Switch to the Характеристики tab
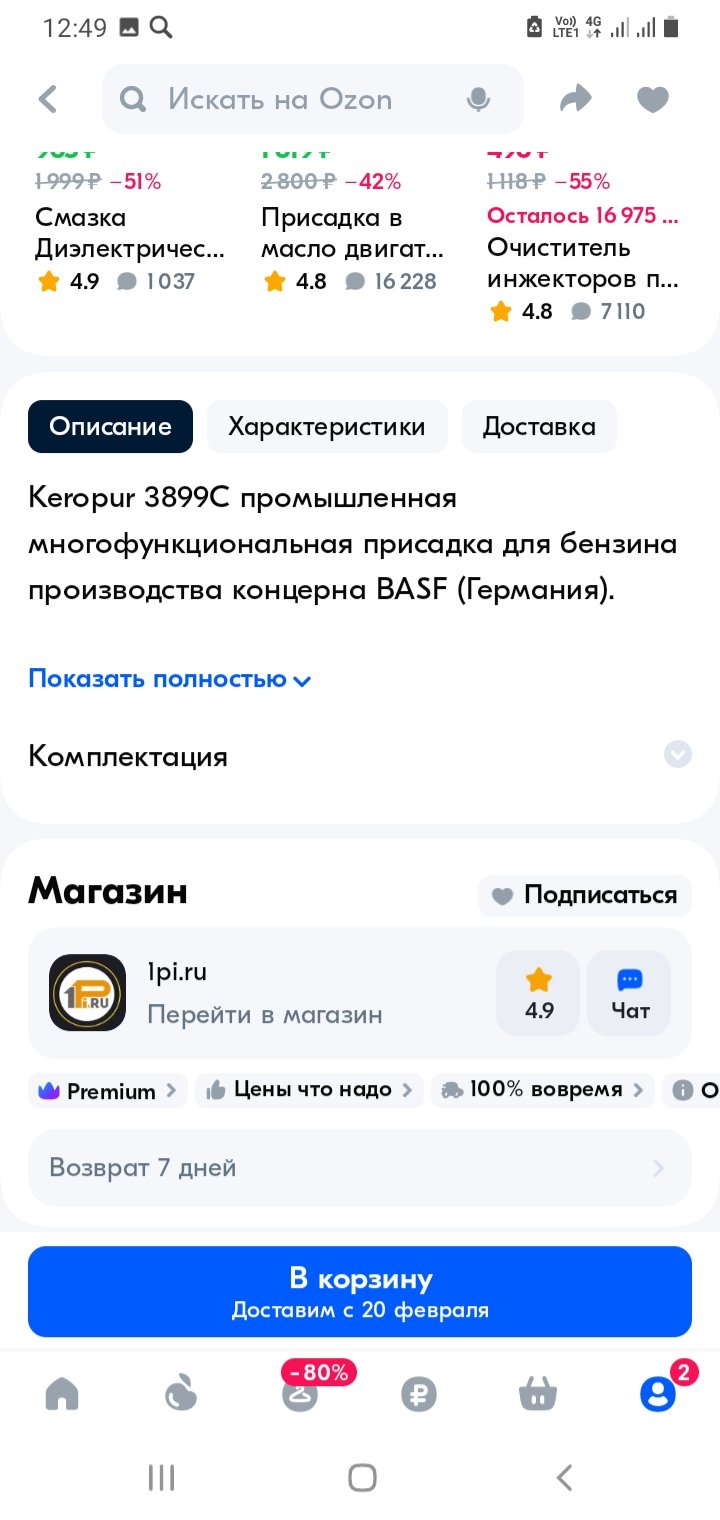 327,427
